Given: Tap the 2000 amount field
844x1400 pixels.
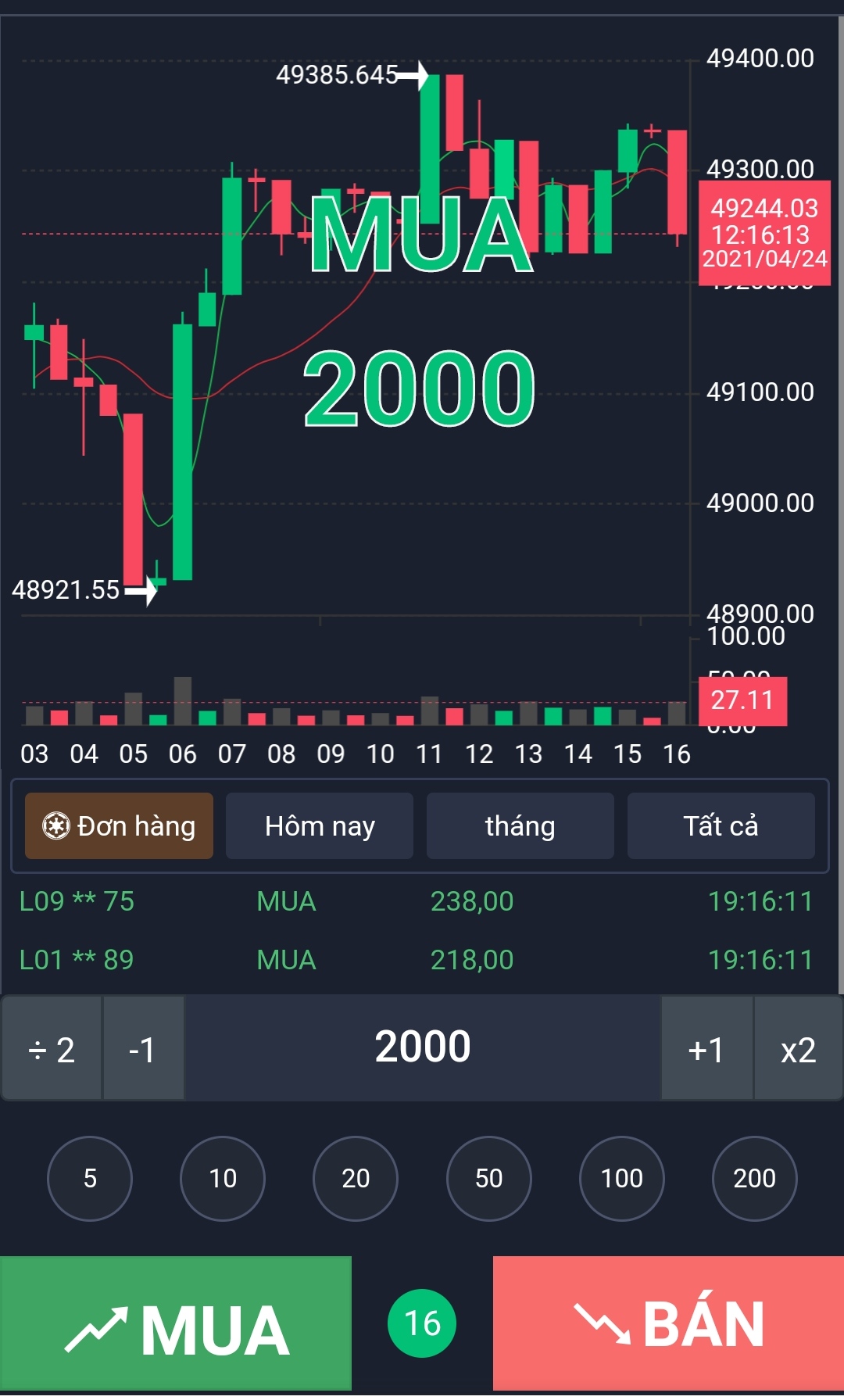Looking at the screenshot, I should 422,1047.
